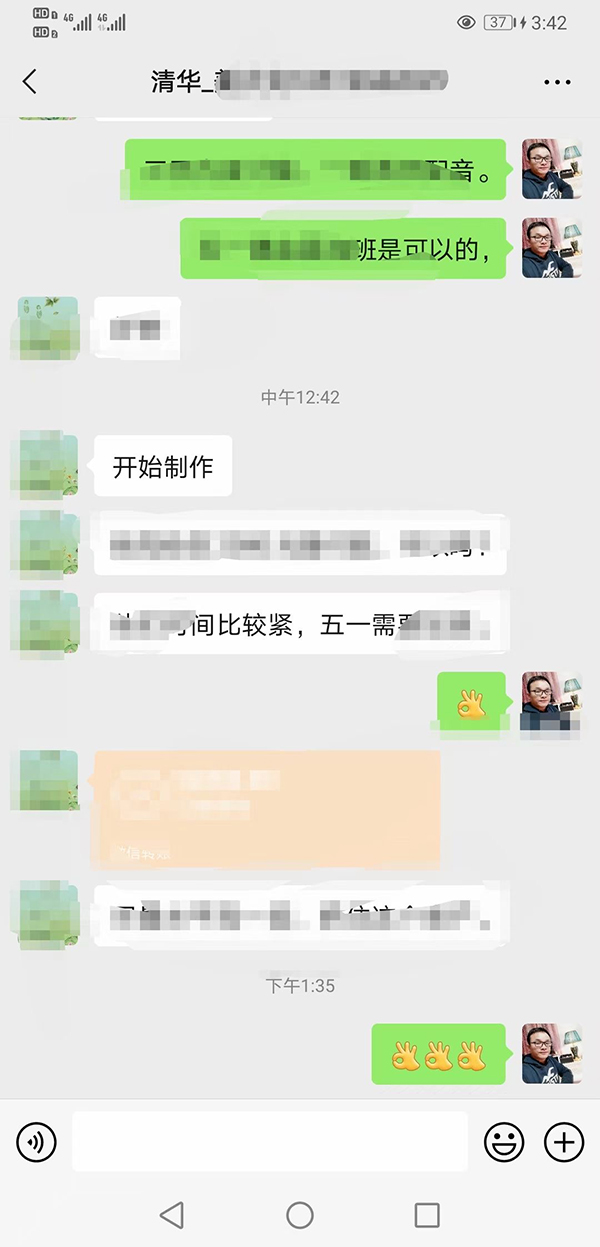600x1247 pixels.
Task: Tap the system home button
Action: point(300,1215)
